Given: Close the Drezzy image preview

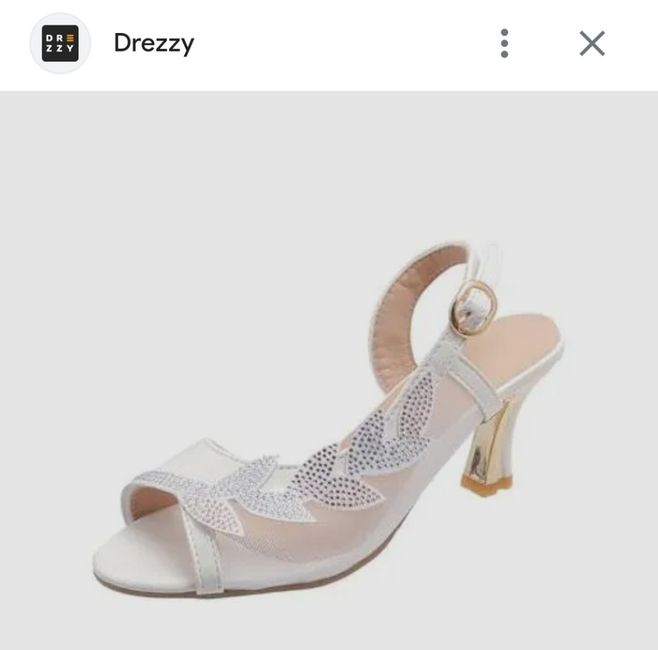Looking at the screenshot, I should click(x=592, y=43).
